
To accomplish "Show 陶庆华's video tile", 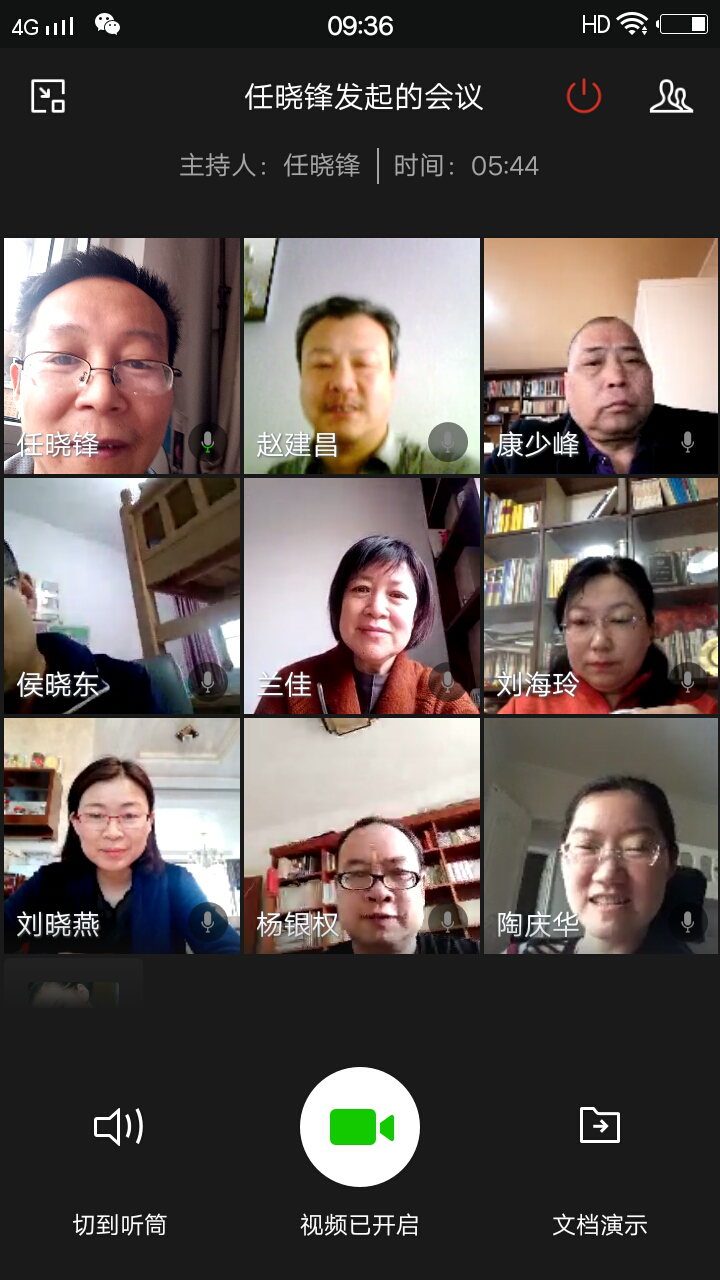I will (x=601, y=835).
